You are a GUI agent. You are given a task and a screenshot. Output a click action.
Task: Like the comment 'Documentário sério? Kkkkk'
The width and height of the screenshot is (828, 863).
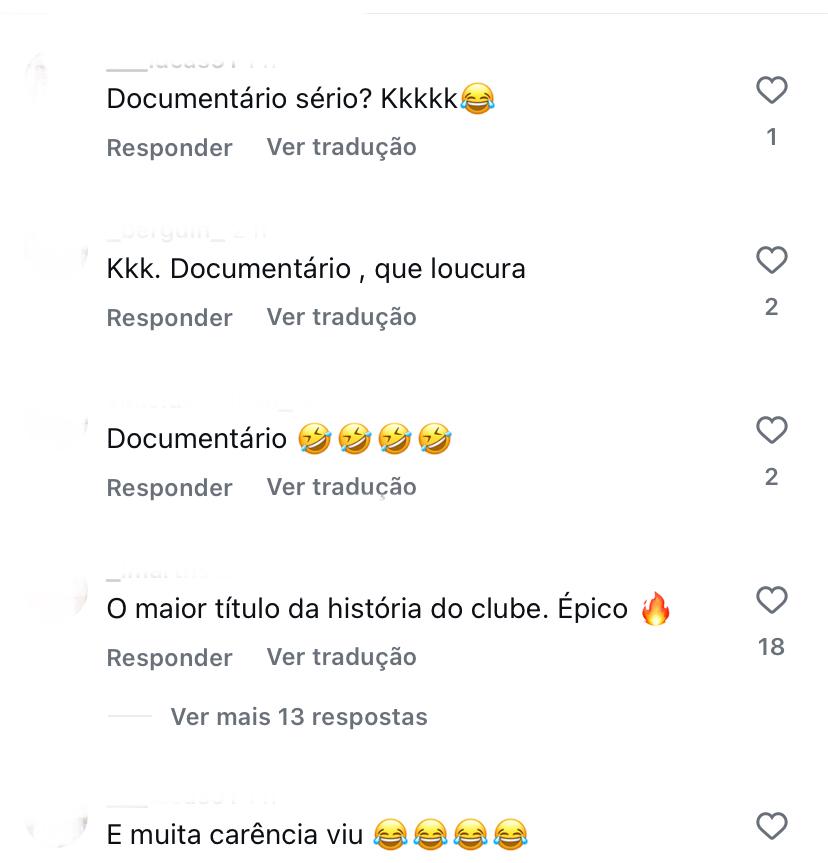(771, 91)
